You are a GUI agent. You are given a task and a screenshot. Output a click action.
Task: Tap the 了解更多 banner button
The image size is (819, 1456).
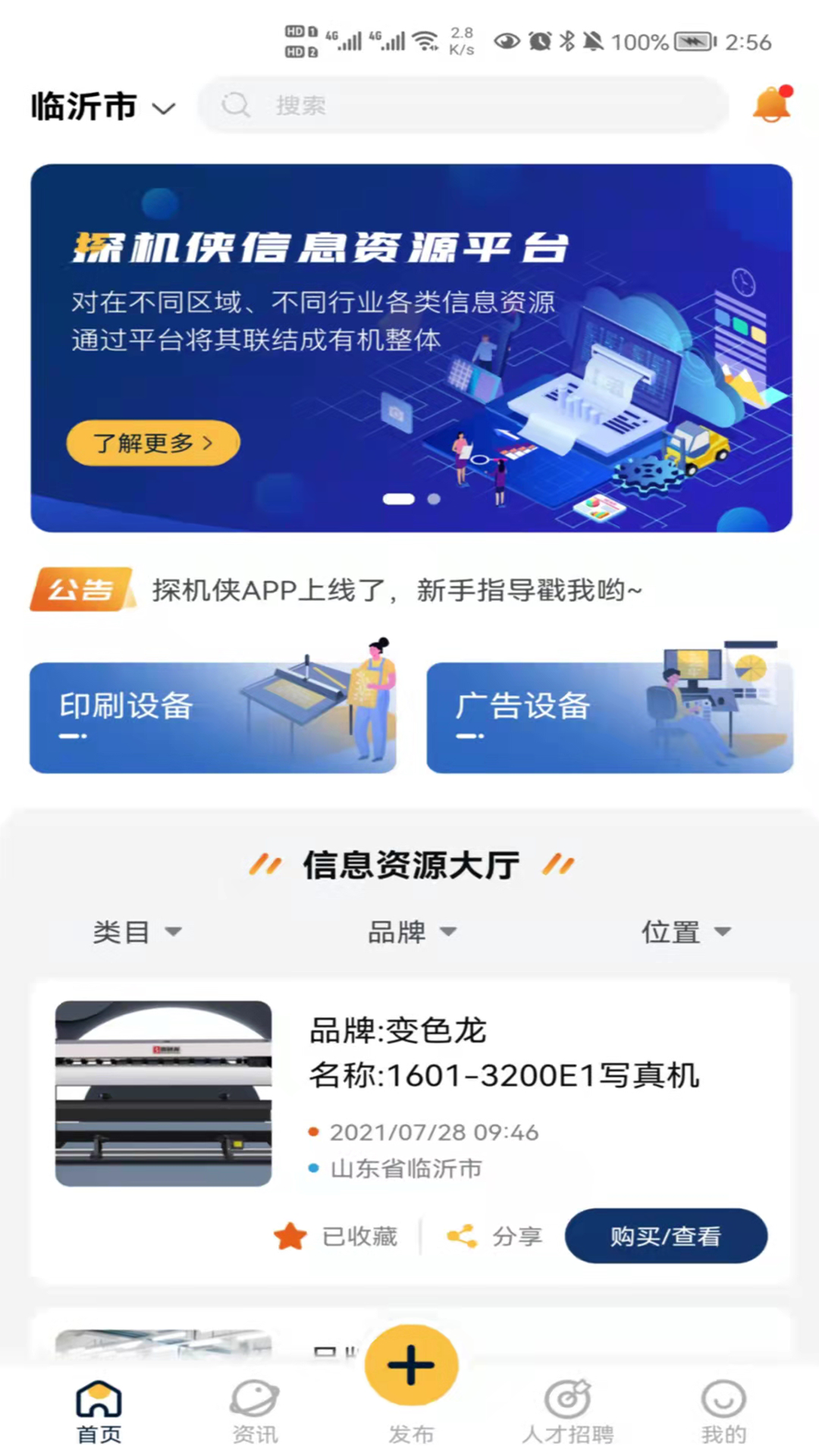point(153,443)
